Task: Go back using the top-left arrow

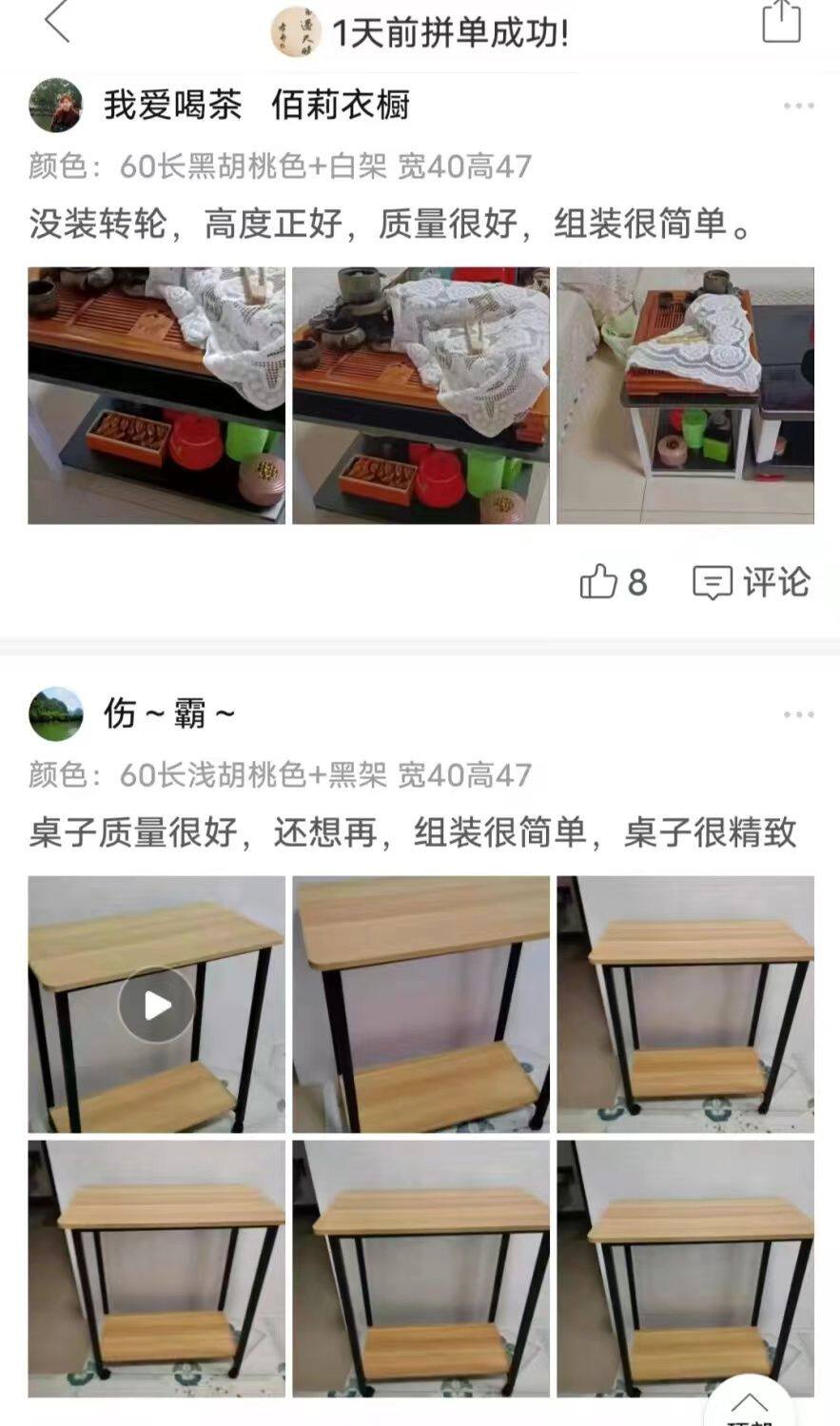Action: [57, 23]
